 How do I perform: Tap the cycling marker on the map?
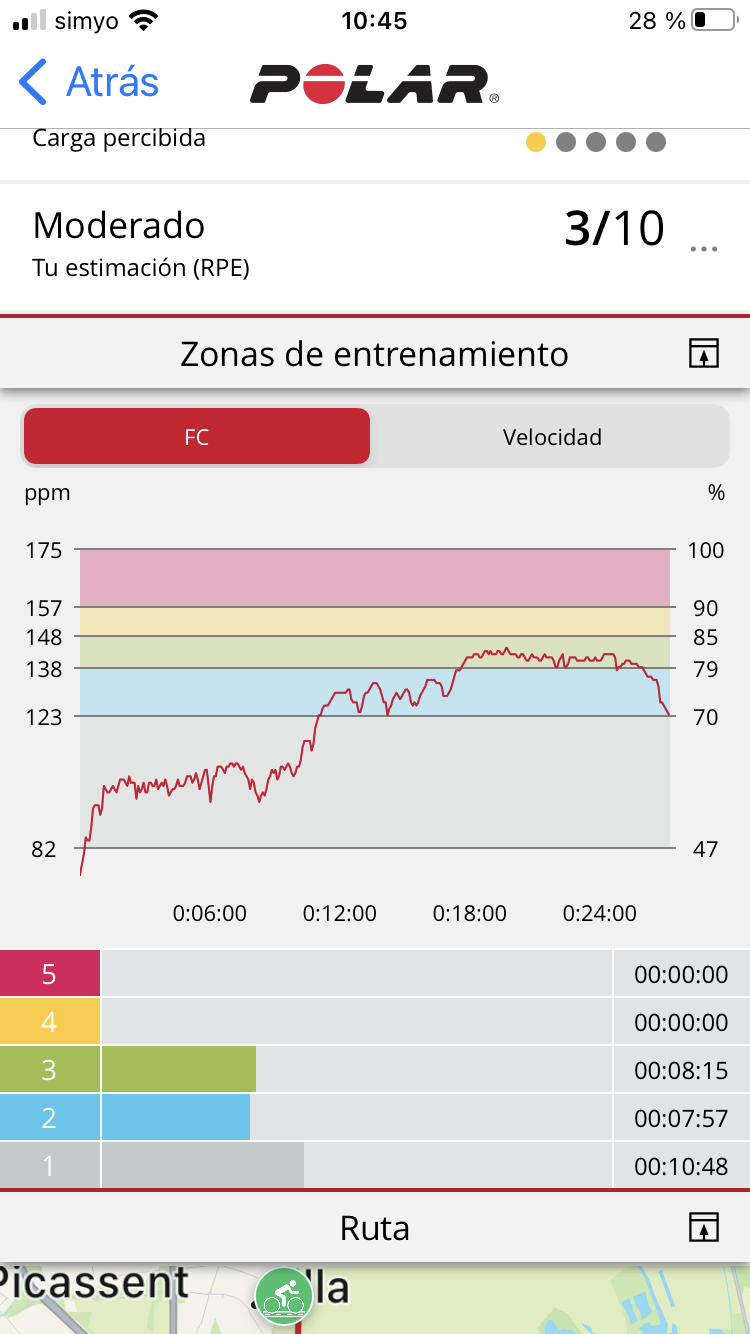284,1295
